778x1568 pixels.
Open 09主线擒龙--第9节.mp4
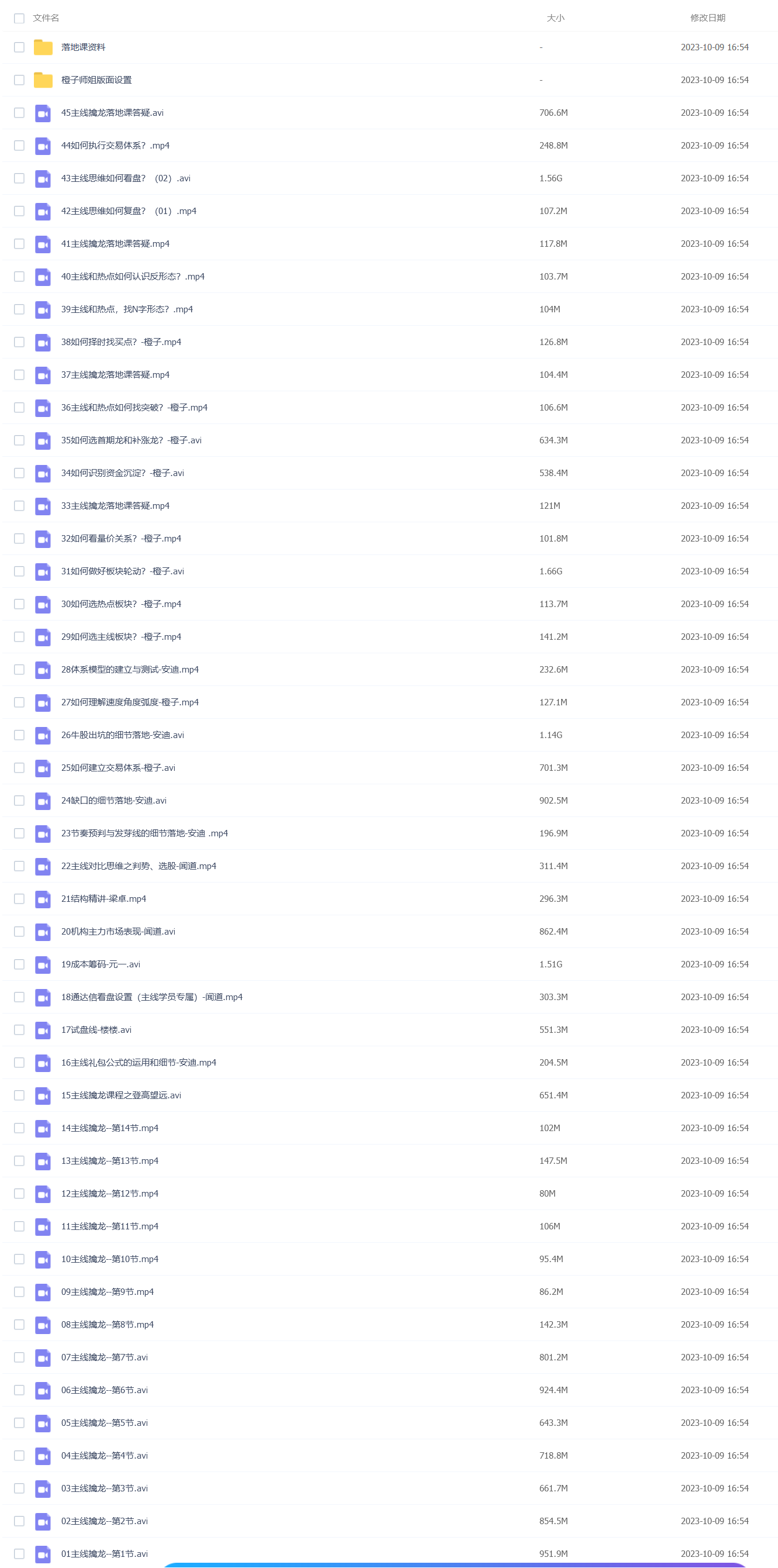[108, 1291]
